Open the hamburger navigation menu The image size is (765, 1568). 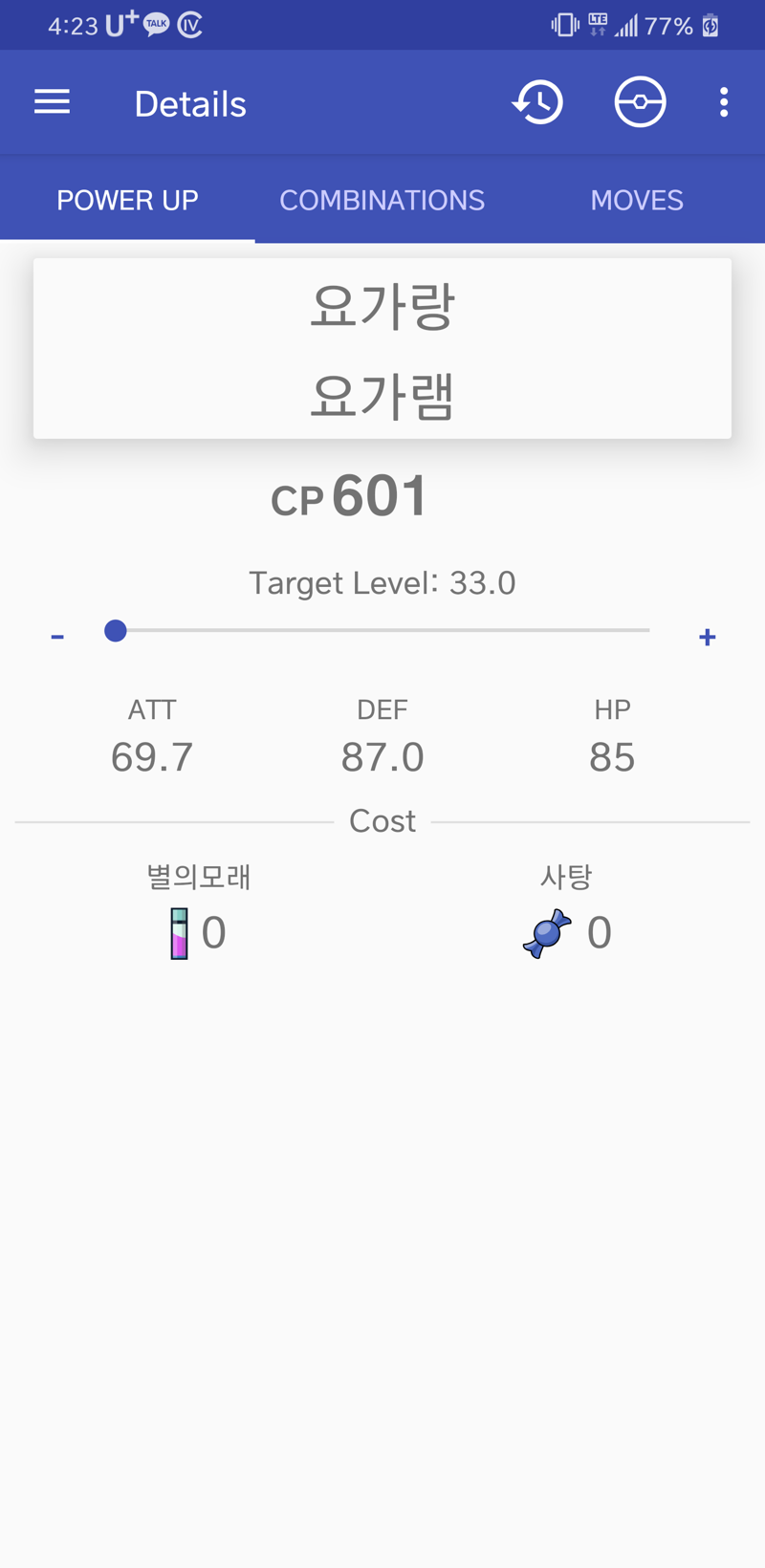[x=52, y=102]
